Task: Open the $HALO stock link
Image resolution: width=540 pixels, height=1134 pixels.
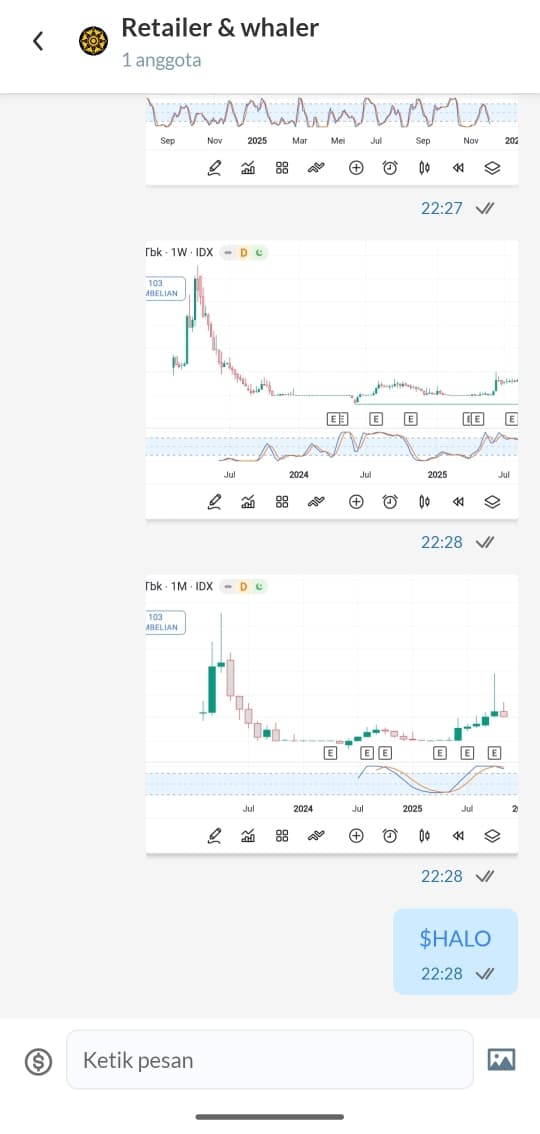Action: click(x=455, y=938)
